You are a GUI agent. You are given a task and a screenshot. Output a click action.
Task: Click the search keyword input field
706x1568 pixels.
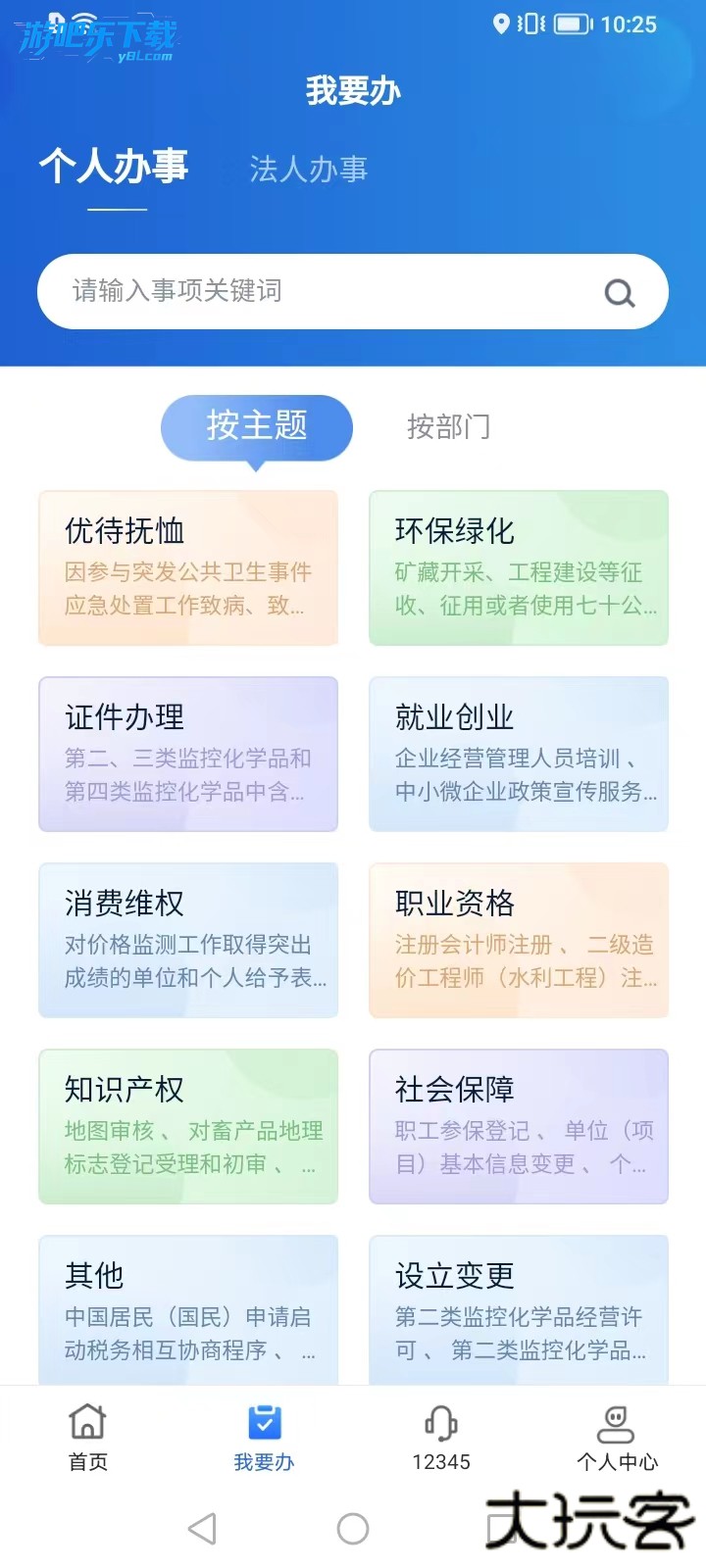(x=294, y=291)
